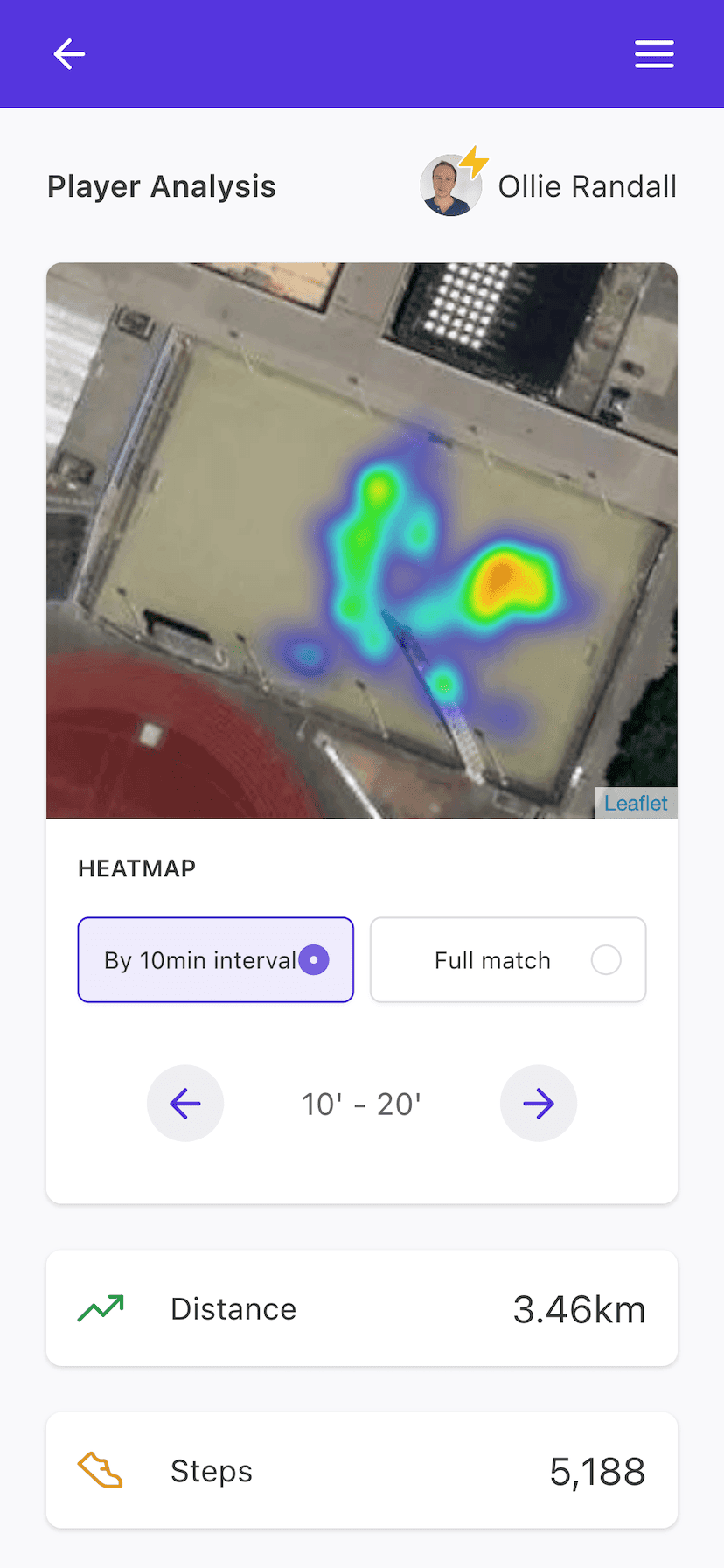Click the orange shoe Steps icon
Viewport: 724px width, 1568px height.
[101, 1470]
